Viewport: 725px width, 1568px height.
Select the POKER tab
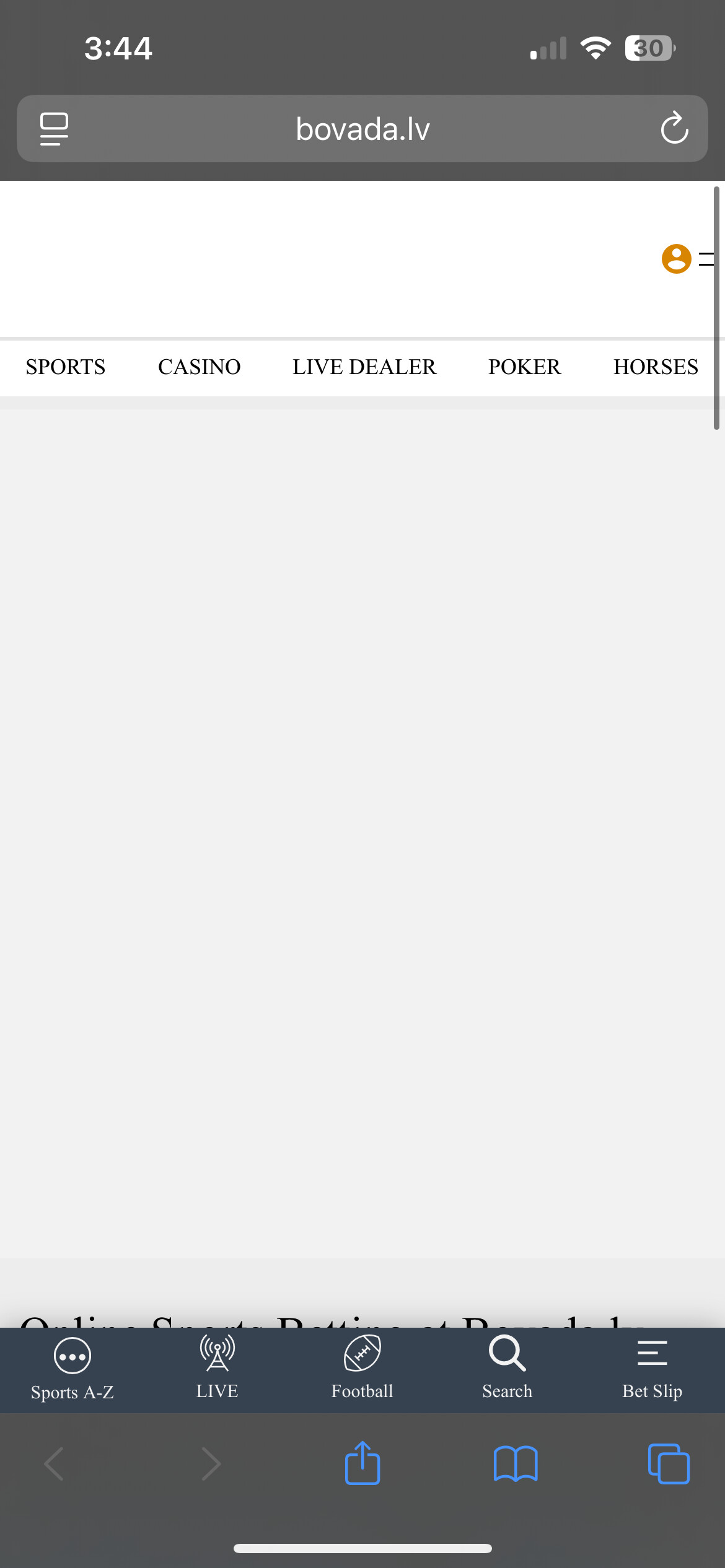click(x=524, y=367)
